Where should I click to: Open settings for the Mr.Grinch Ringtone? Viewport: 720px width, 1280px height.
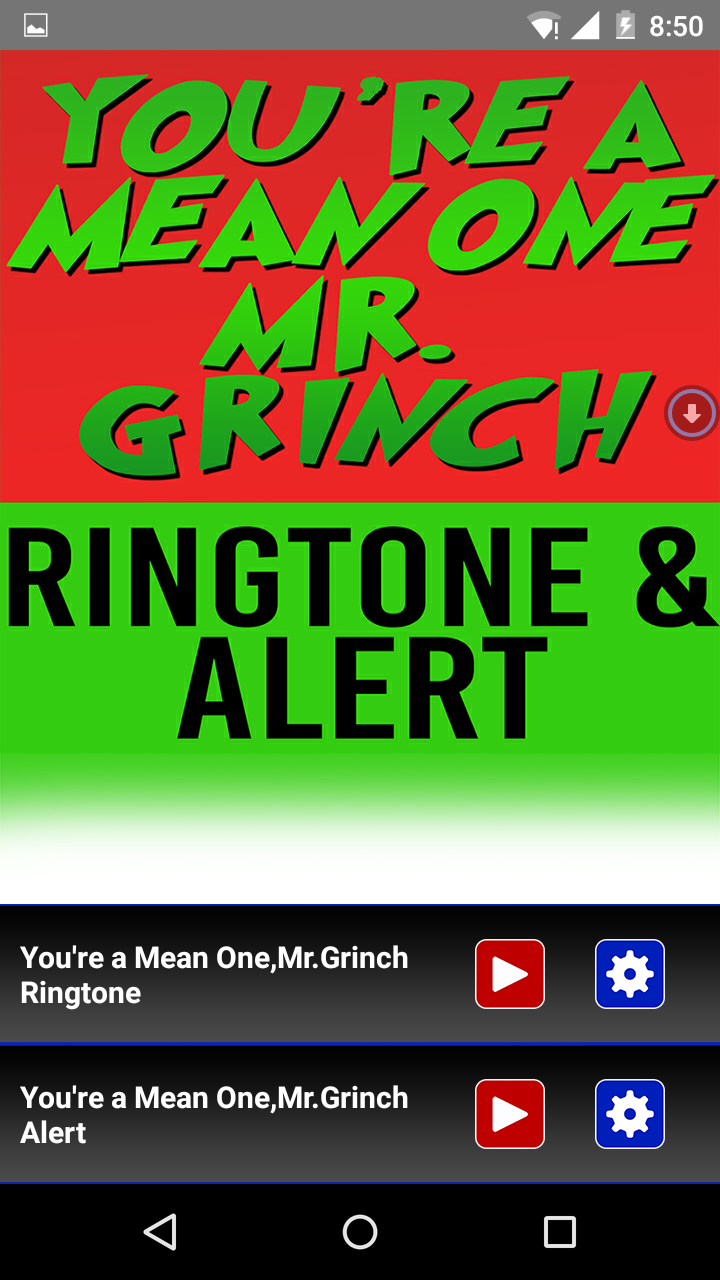click(x=630, y=974)
